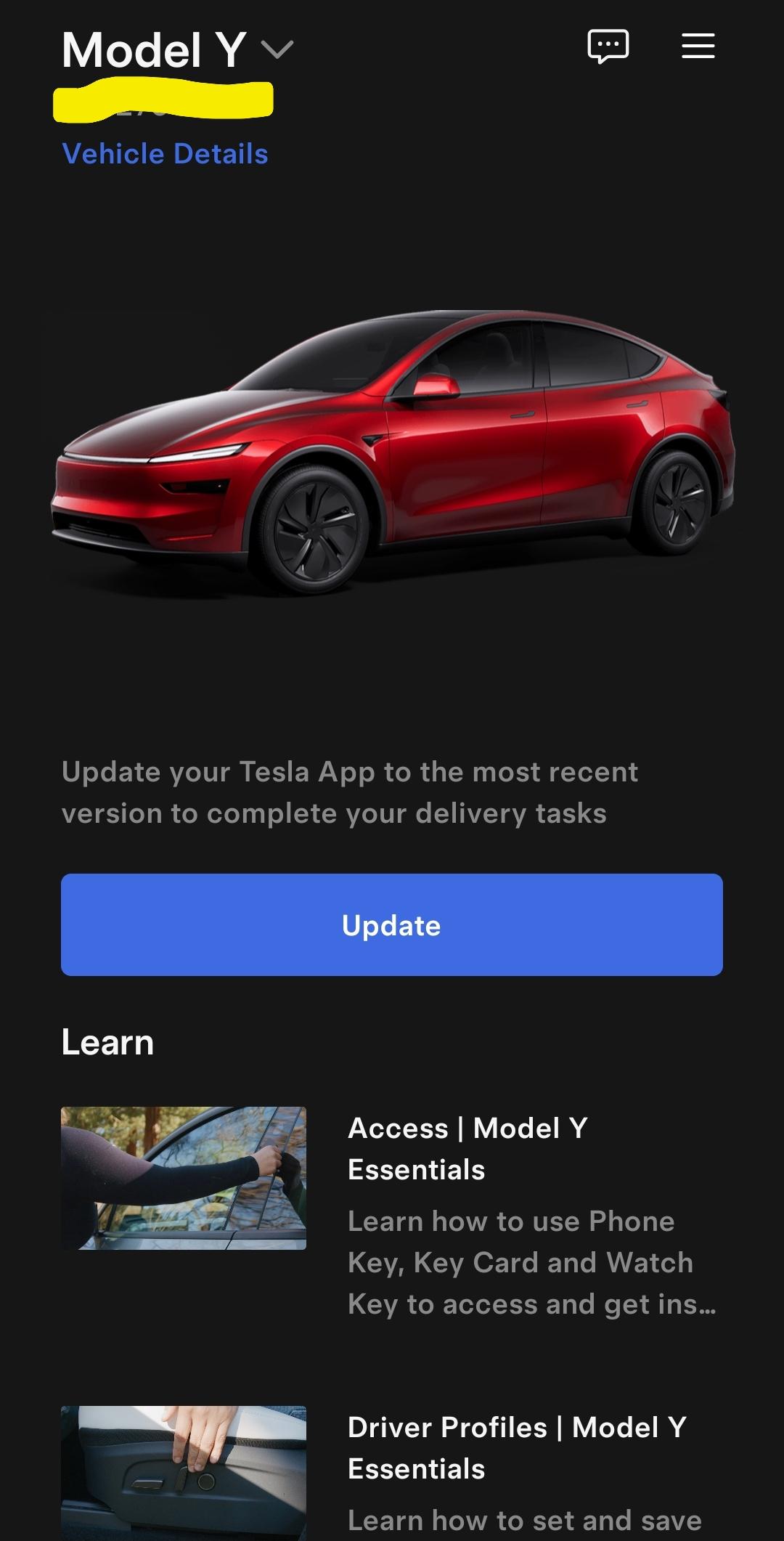Viewport: 784px width, 1541px height.
Task: Open the chat message icon
Action: 608,46
